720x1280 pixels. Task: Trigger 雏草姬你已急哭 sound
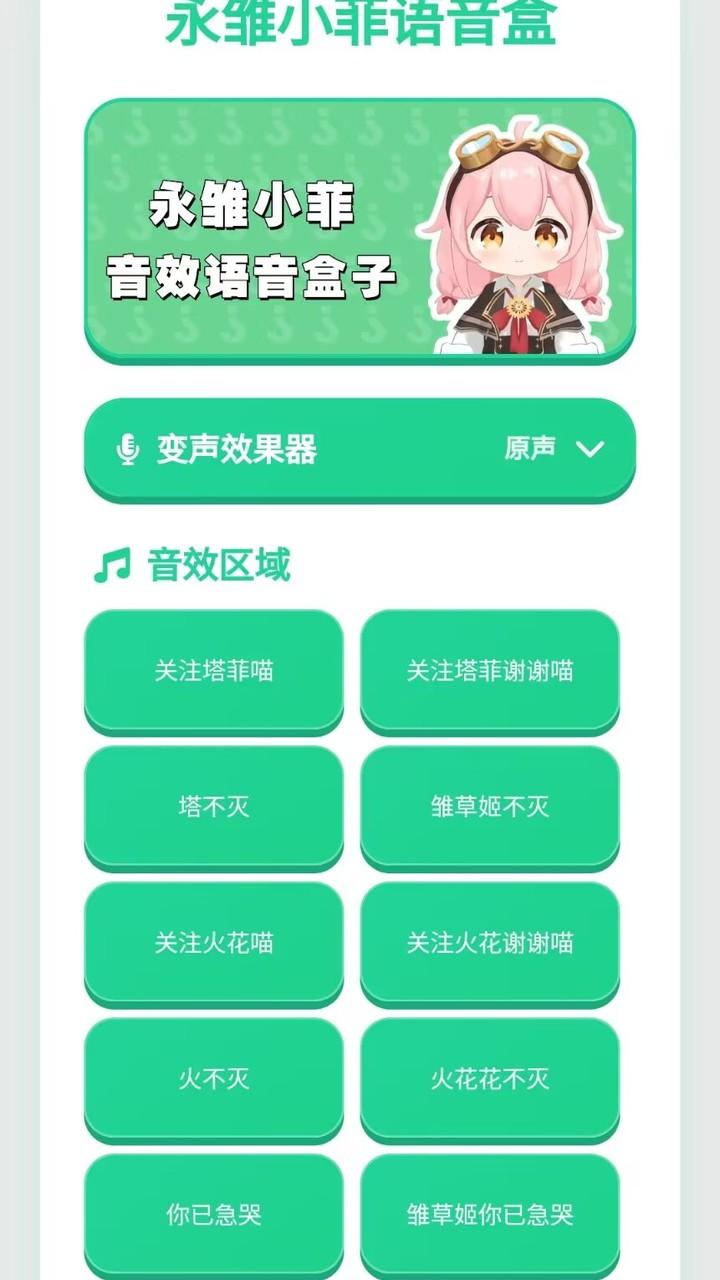tap(490, 1214)
